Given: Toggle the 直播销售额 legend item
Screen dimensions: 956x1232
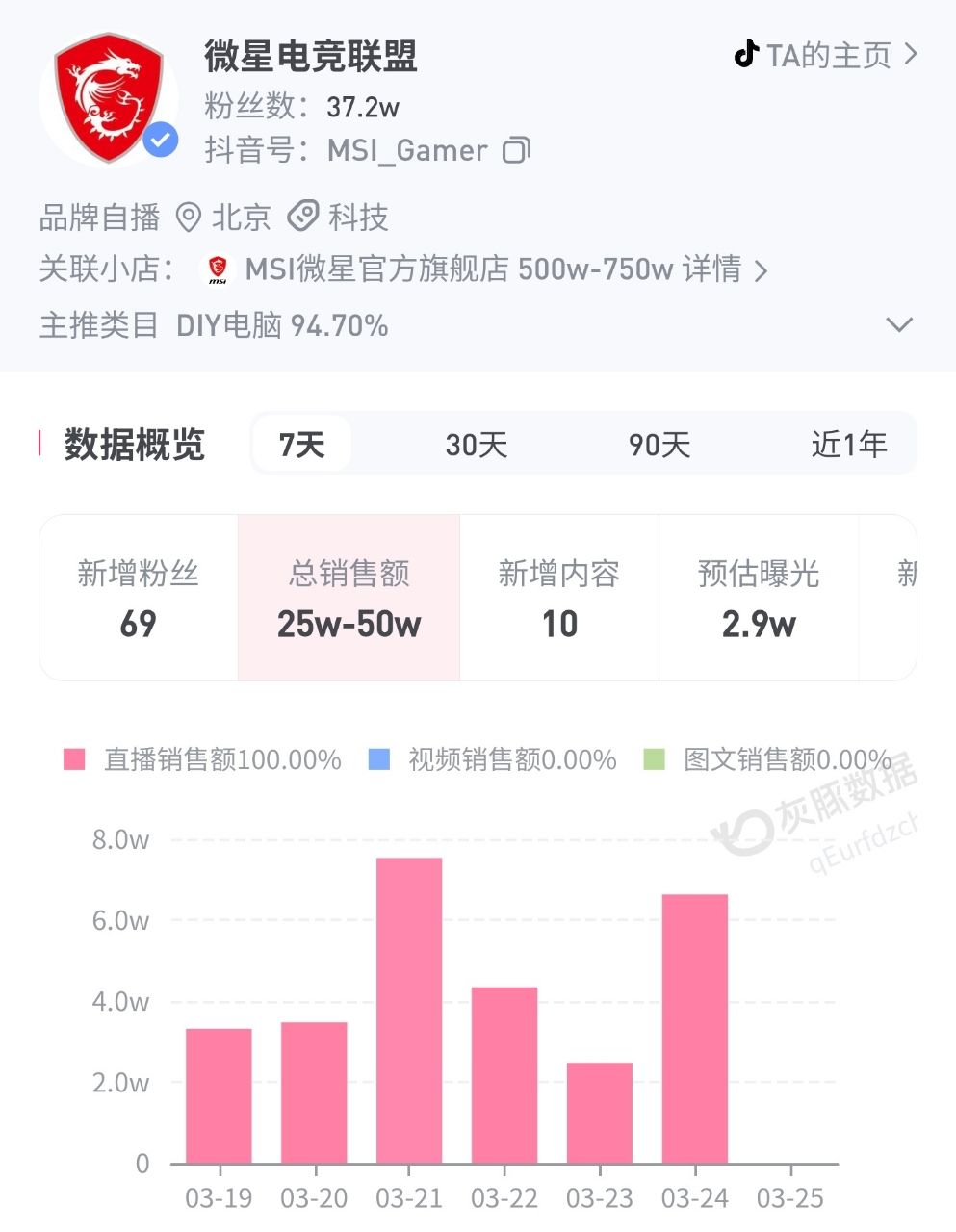Looking at the screenshot, I should pos(202,760).
